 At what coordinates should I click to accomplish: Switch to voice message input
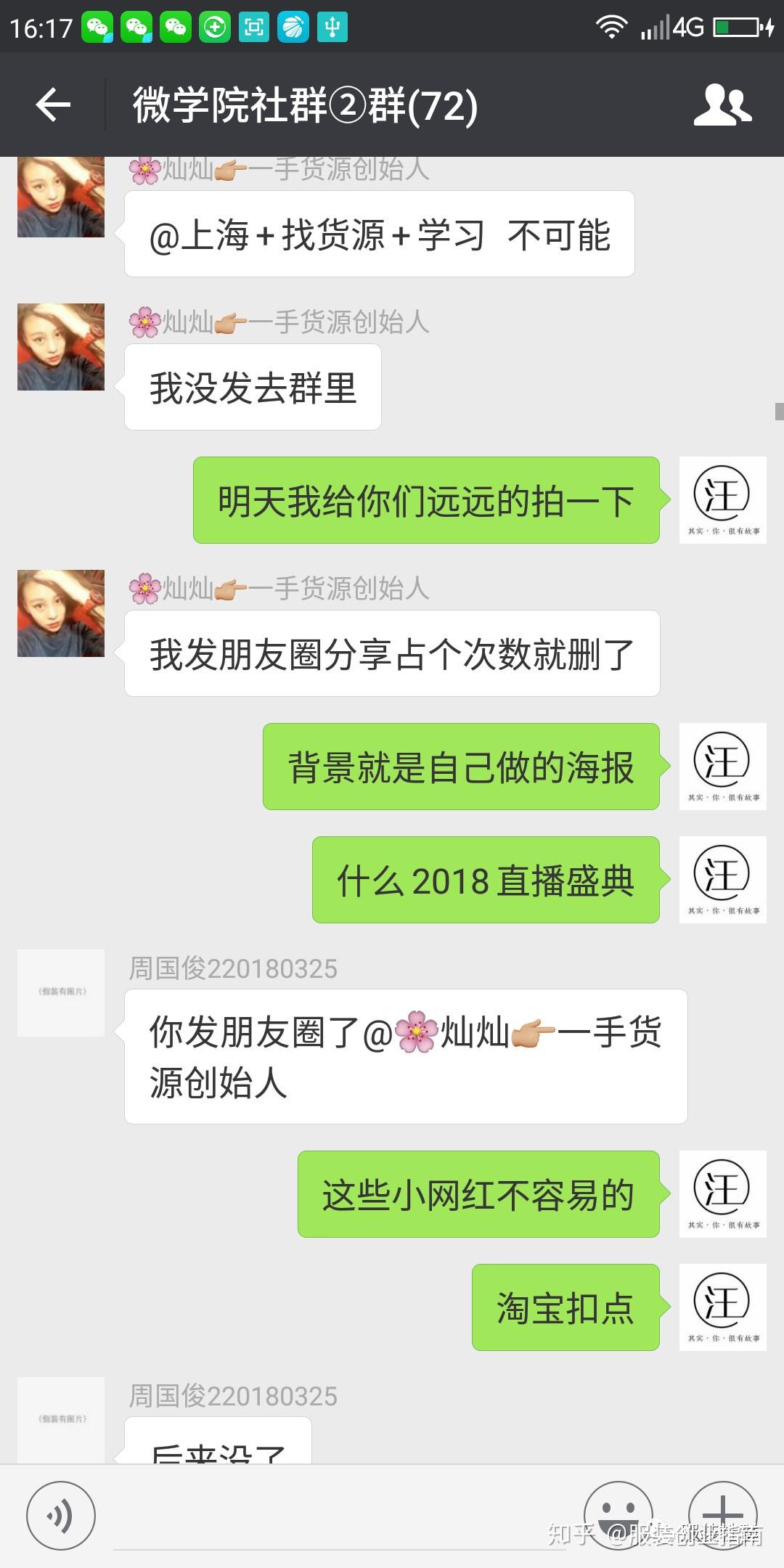(61, 1516)
